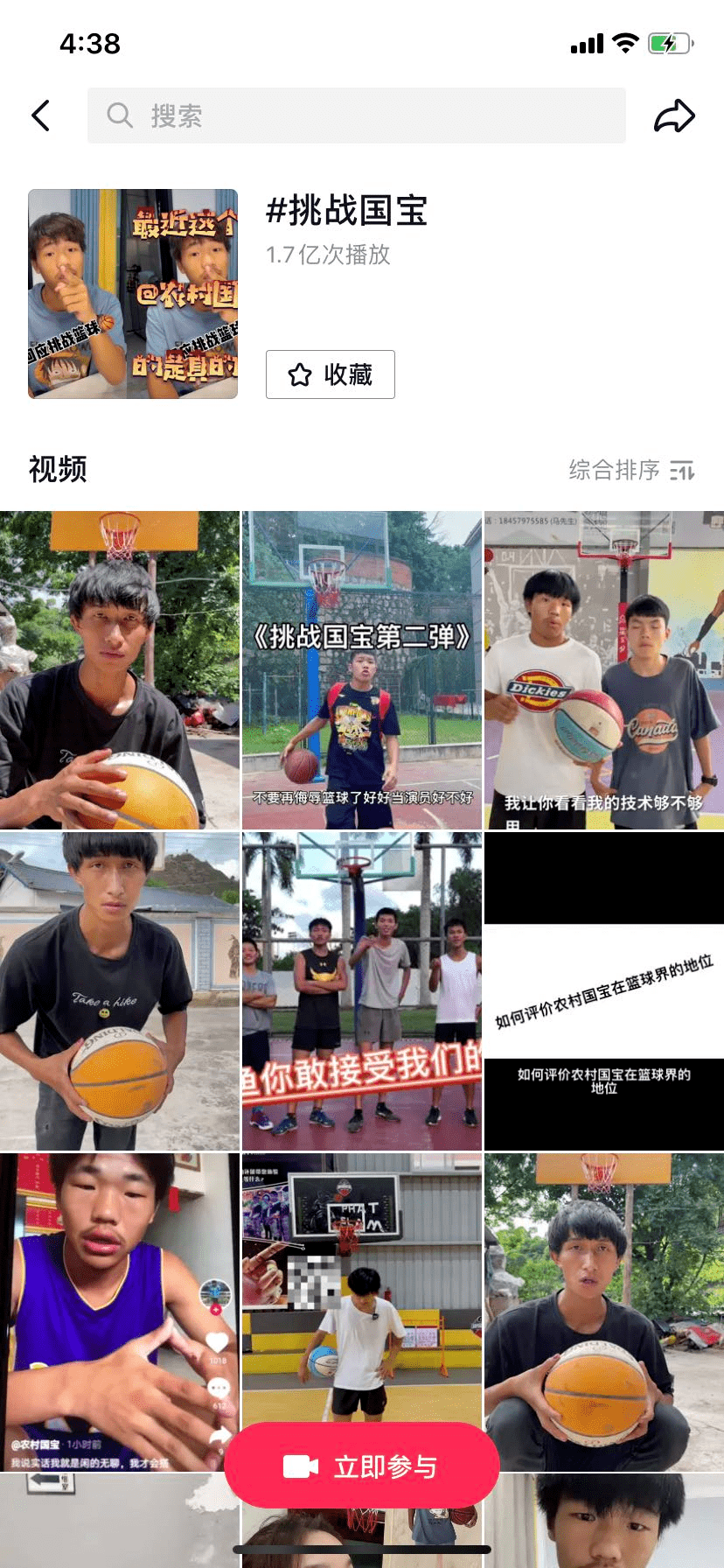Viewport: 724px width, 1568px height.
Task: Open the topic cover image
Action: click(x=133, y=294)
